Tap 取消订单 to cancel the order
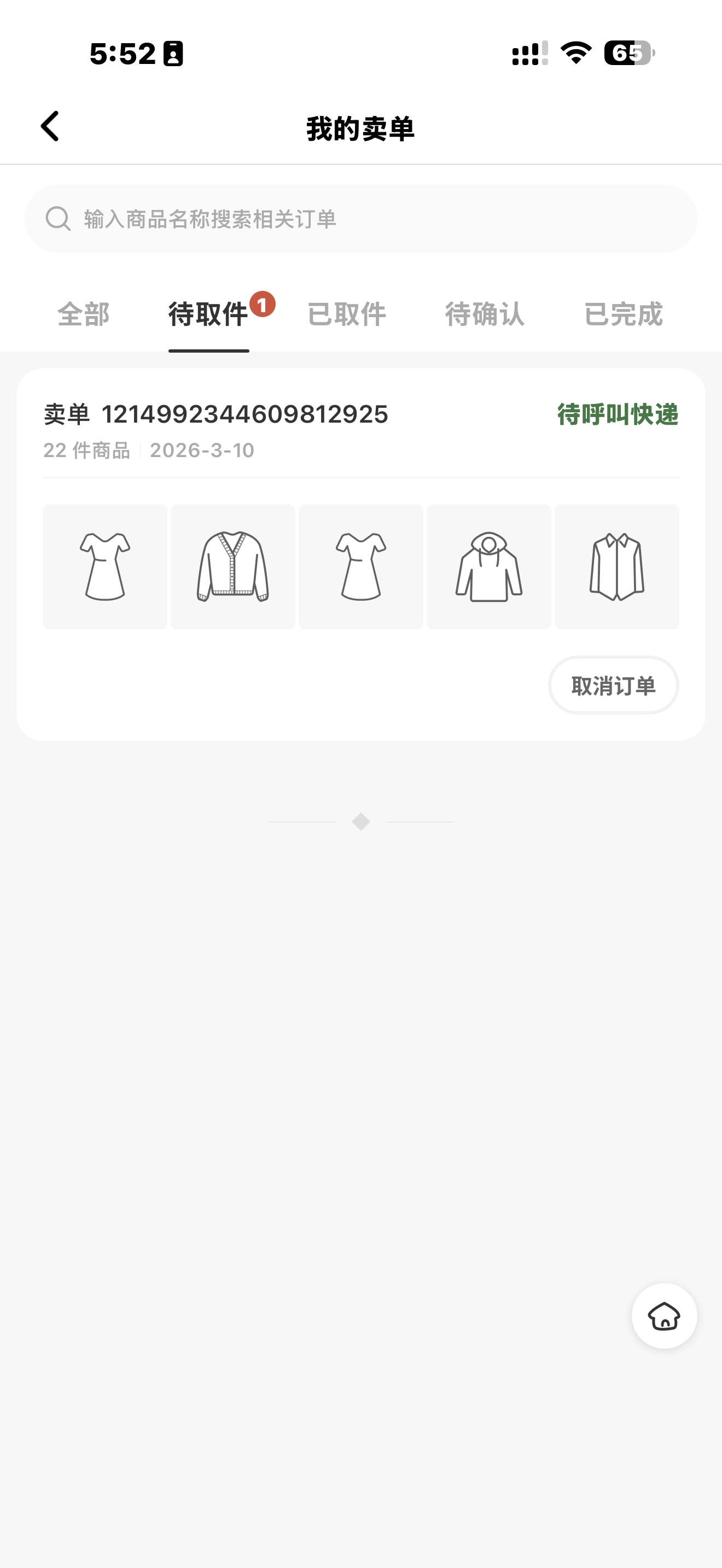722x1568 pixels. coord(613,686)
